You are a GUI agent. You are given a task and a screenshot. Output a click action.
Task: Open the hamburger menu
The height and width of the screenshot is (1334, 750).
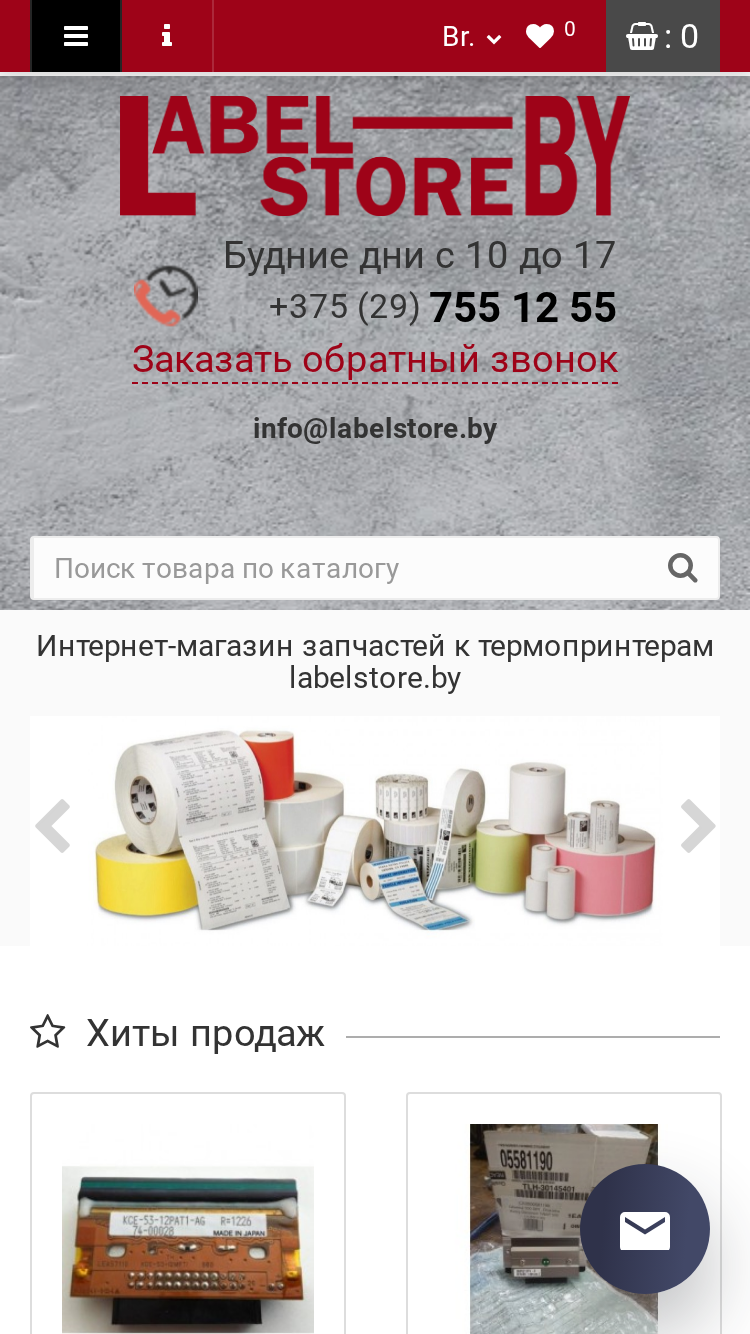tap(76, 36)
